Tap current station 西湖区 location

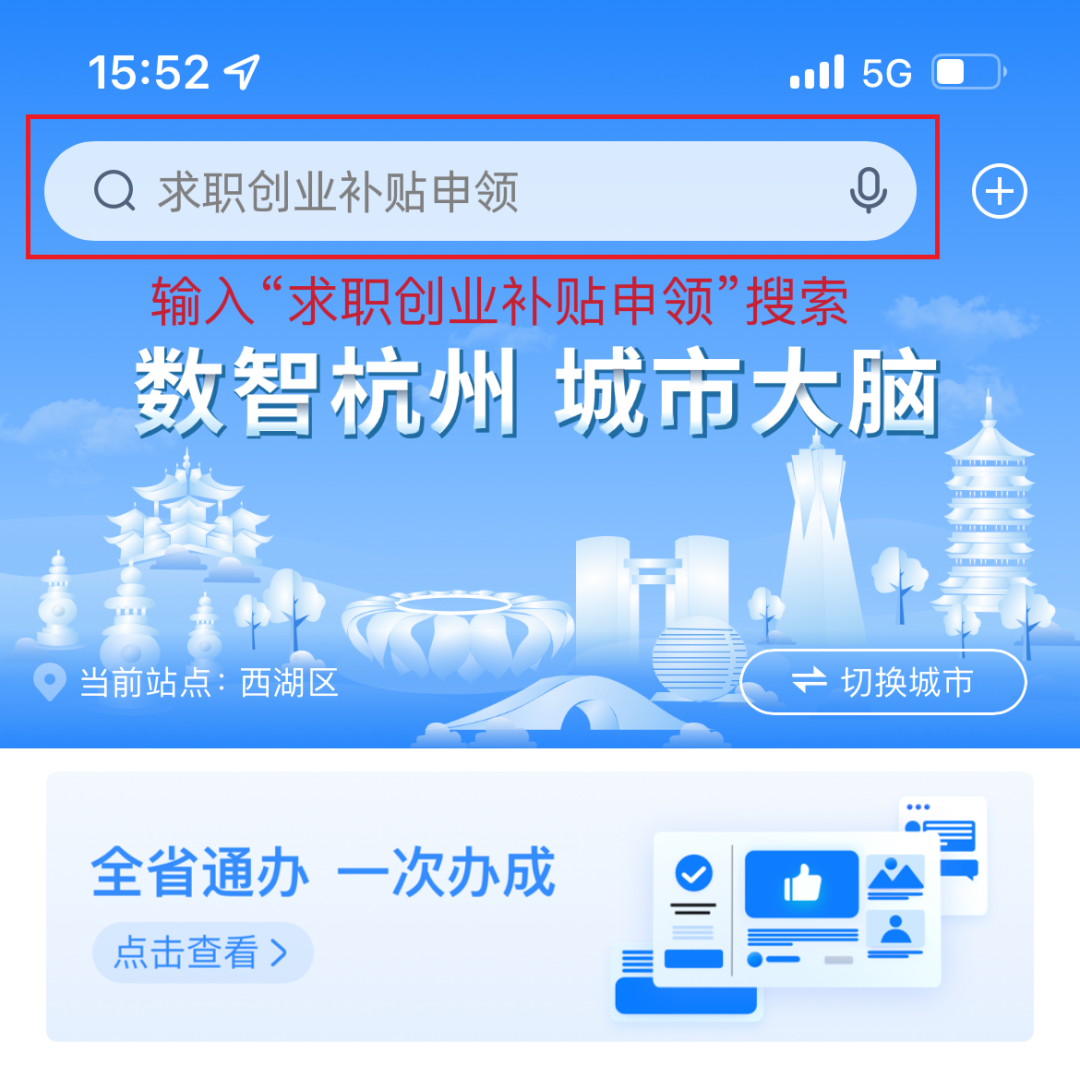190,683
